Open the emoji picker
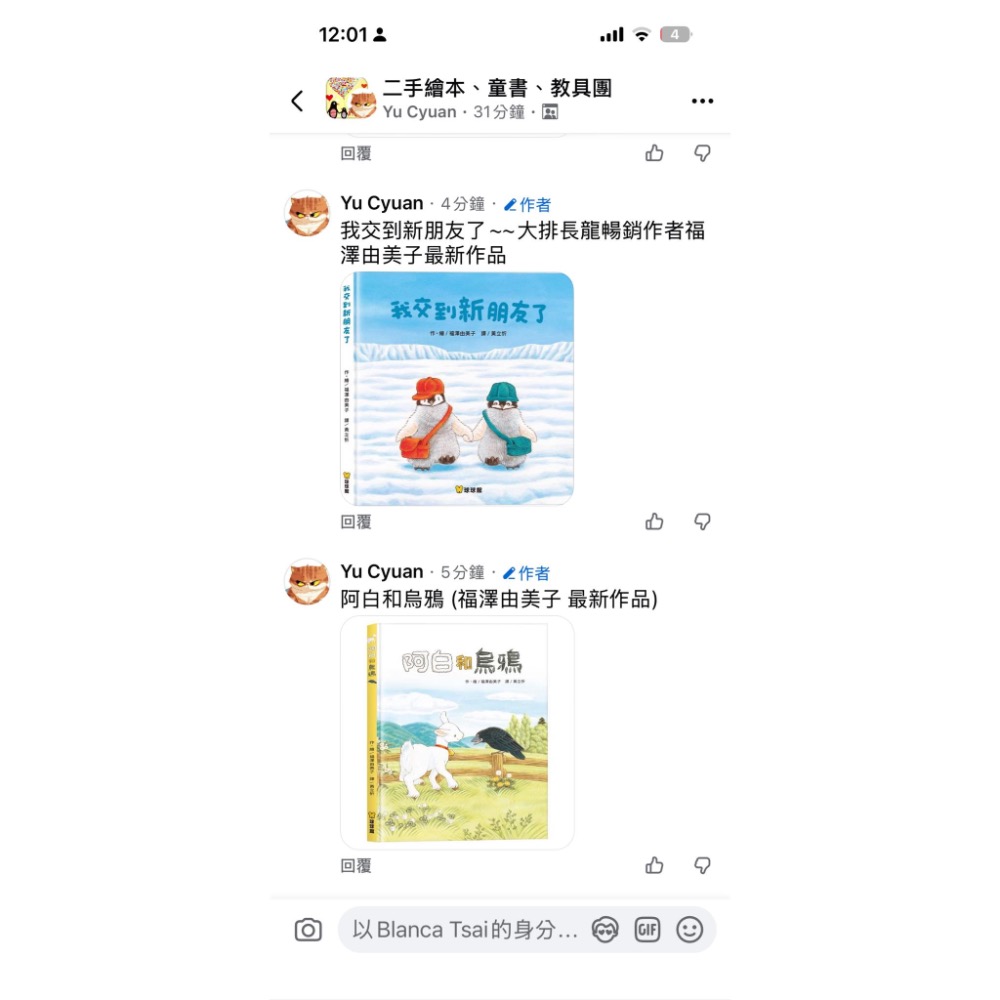The height and width of the screenshot is (1000, 1000). pyautogui.click(x=690, y=930)
